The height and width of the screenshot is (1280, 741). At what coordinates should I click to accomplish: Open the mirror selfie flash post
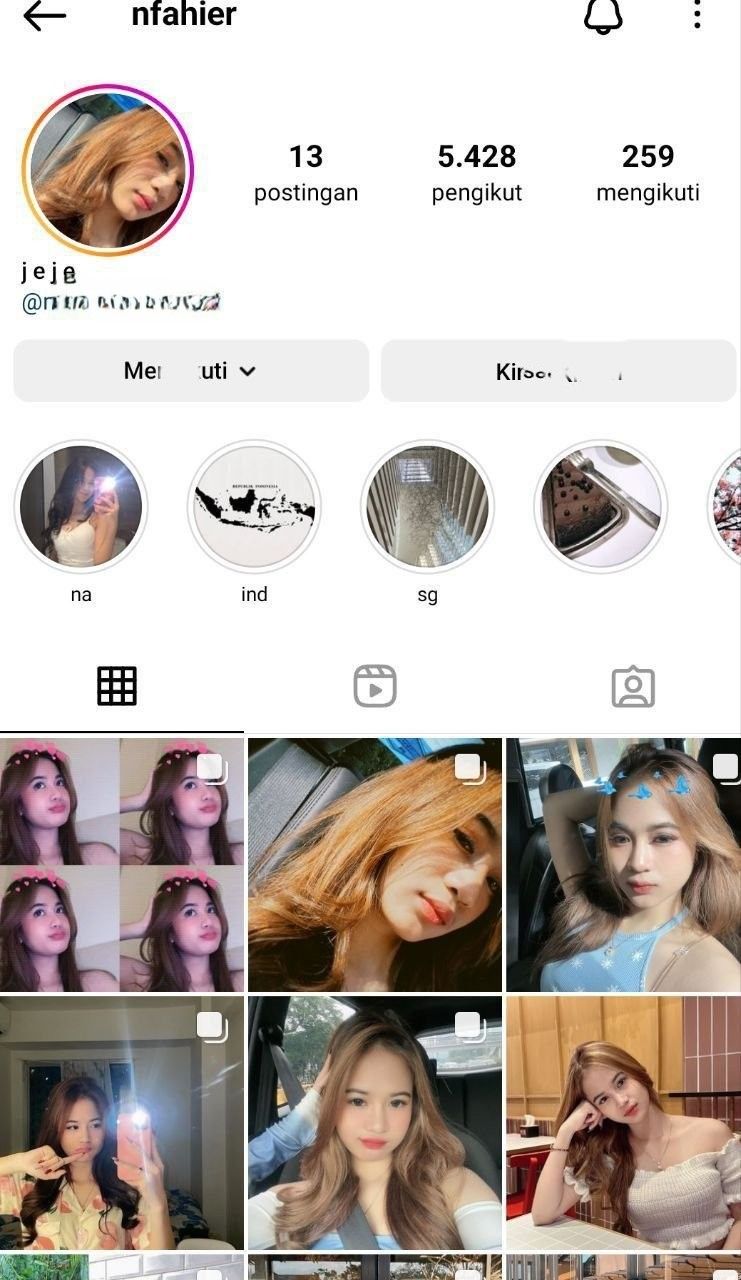(121, 1122)
